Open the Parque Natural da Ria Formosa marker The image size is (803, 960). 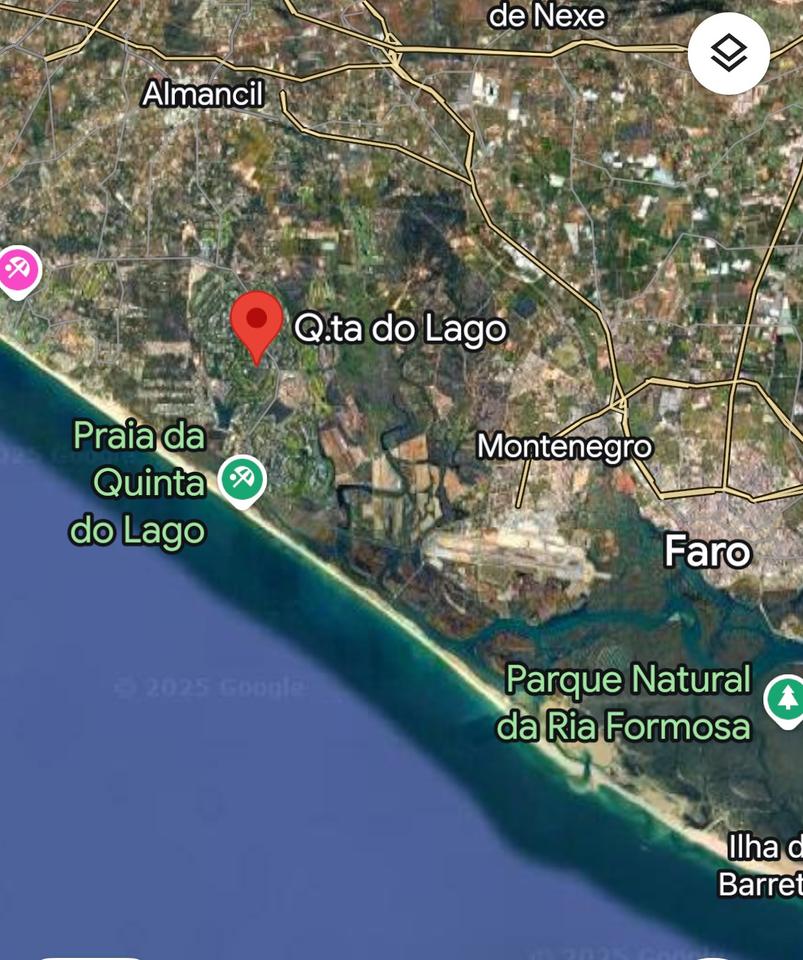(x=787, y=698)
